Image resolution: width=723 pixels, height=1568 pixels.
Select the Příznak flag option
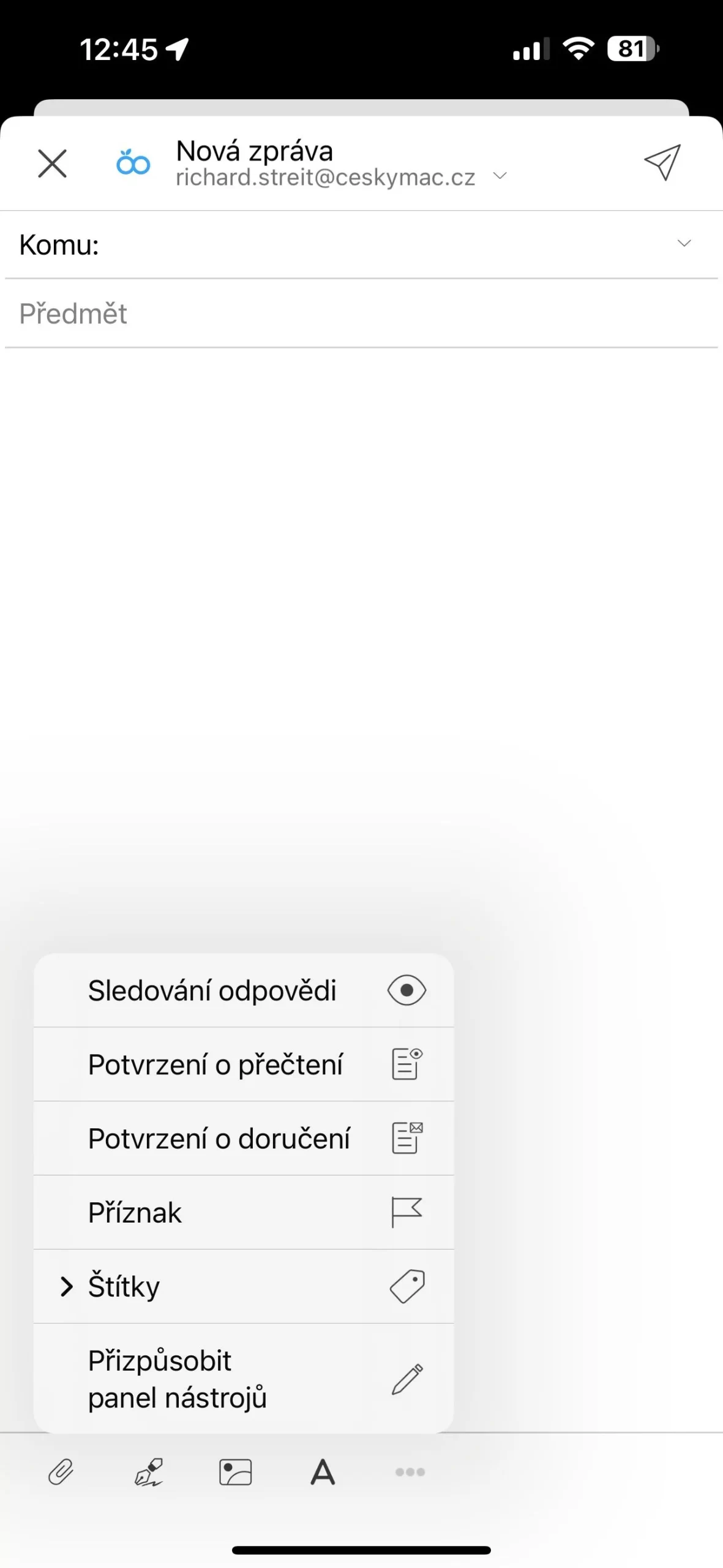(244, 1213)
